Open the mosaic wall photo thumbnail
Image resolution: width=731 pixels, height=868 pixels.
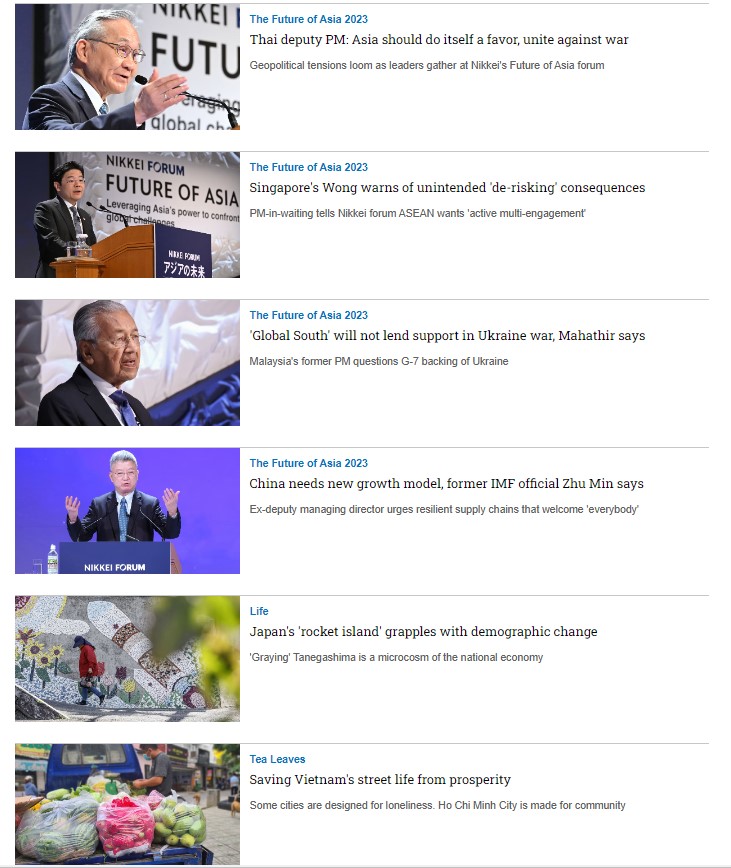127,659
